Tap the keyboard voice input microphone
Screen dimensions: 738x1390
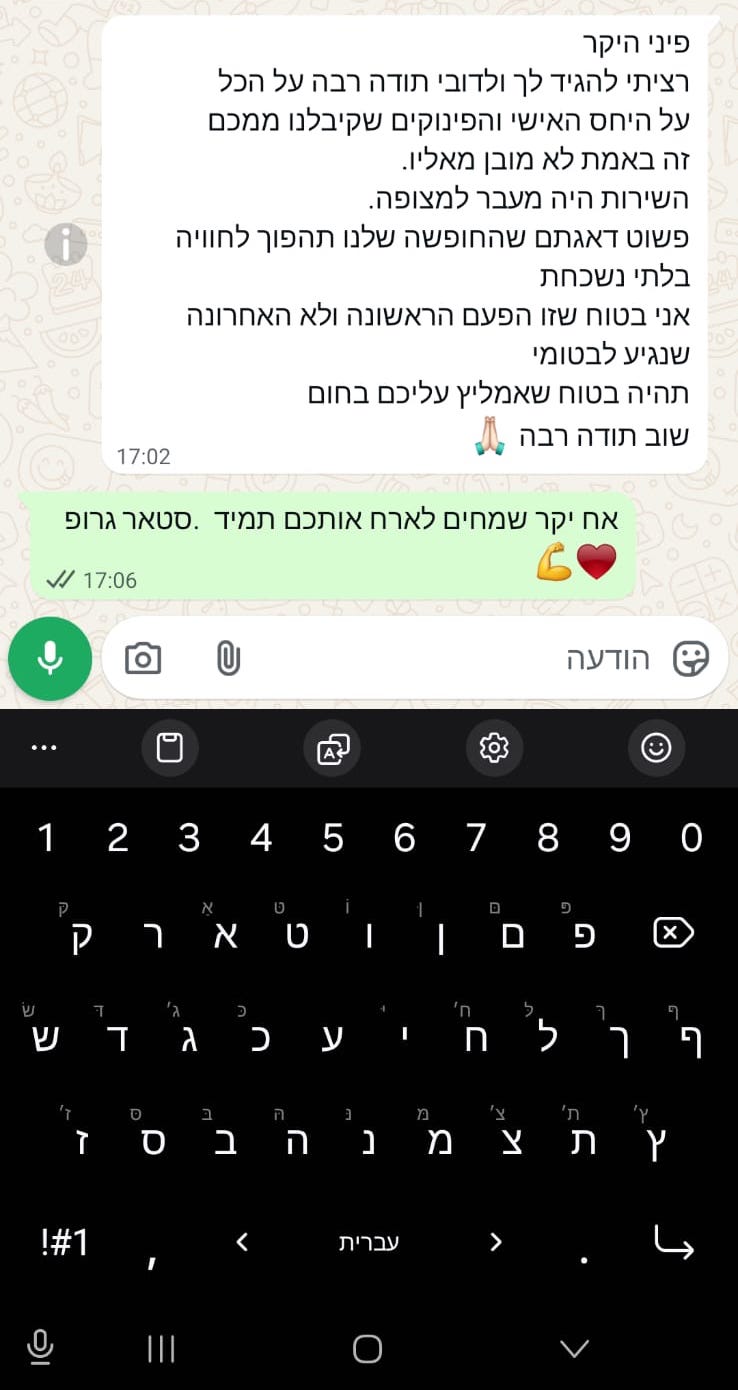click(40, 1348)
